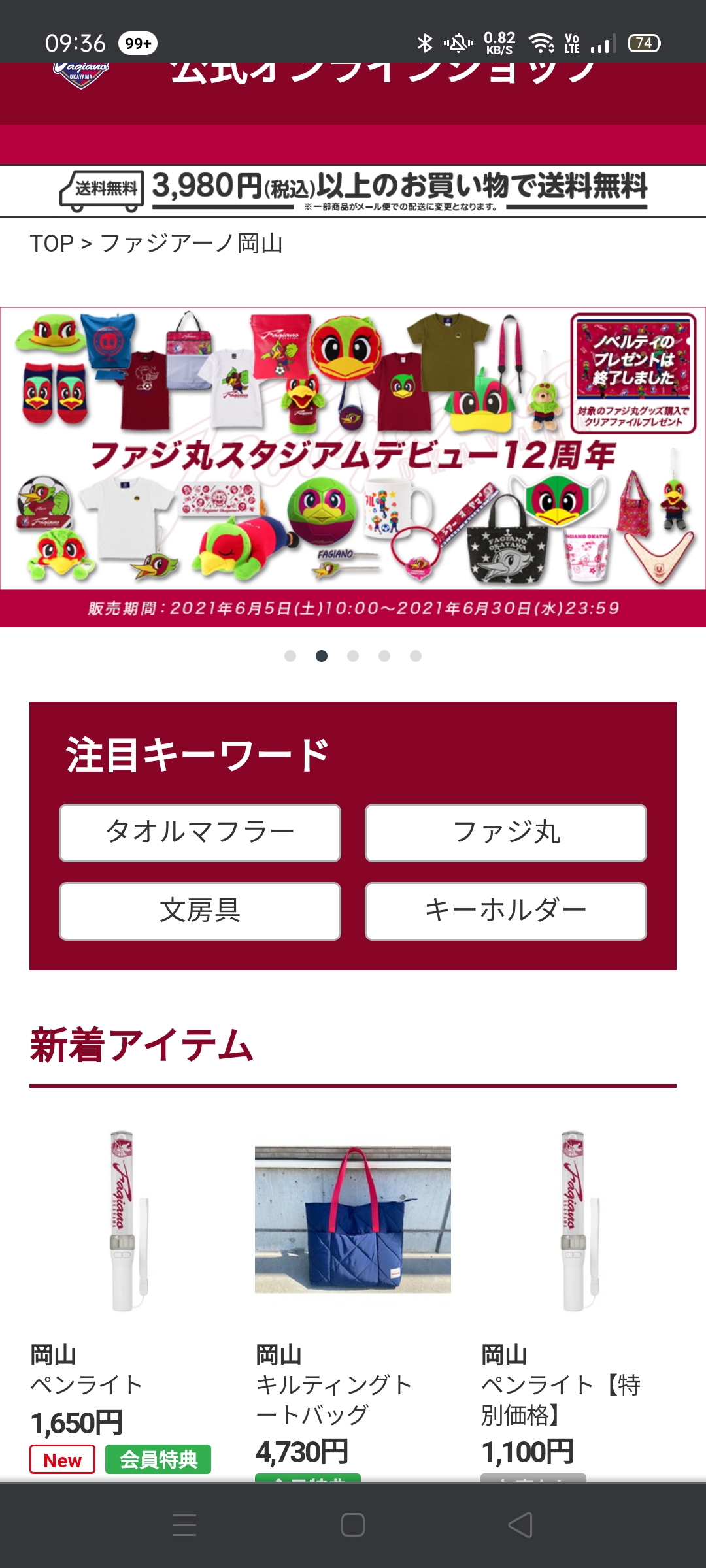Choose the キーホルダー keyword button
The image size is (706, 1568).
click(x=506, y=911)
